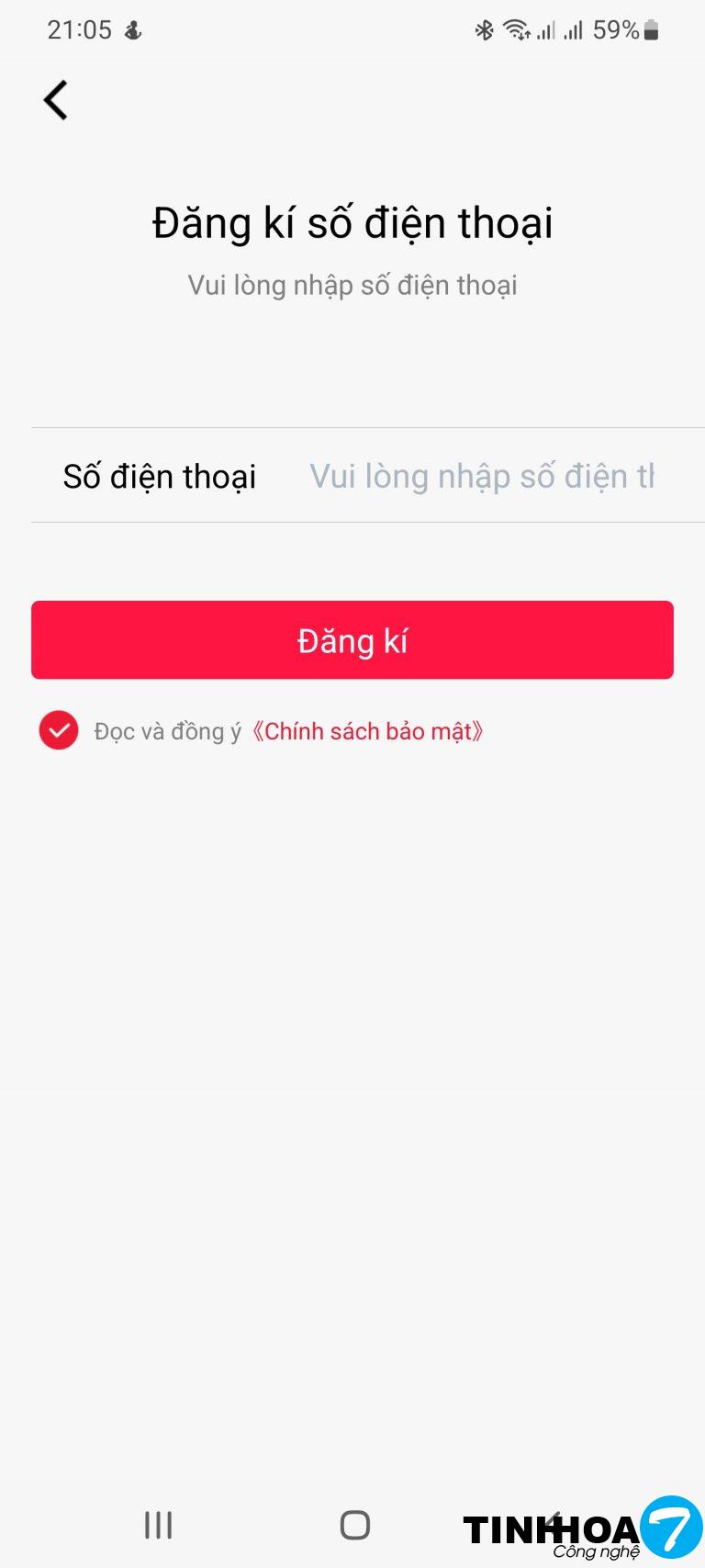The width and height of the screenshot is (705, 1568).
Task: Go back using the top arrow
Action: coord(56,100)
